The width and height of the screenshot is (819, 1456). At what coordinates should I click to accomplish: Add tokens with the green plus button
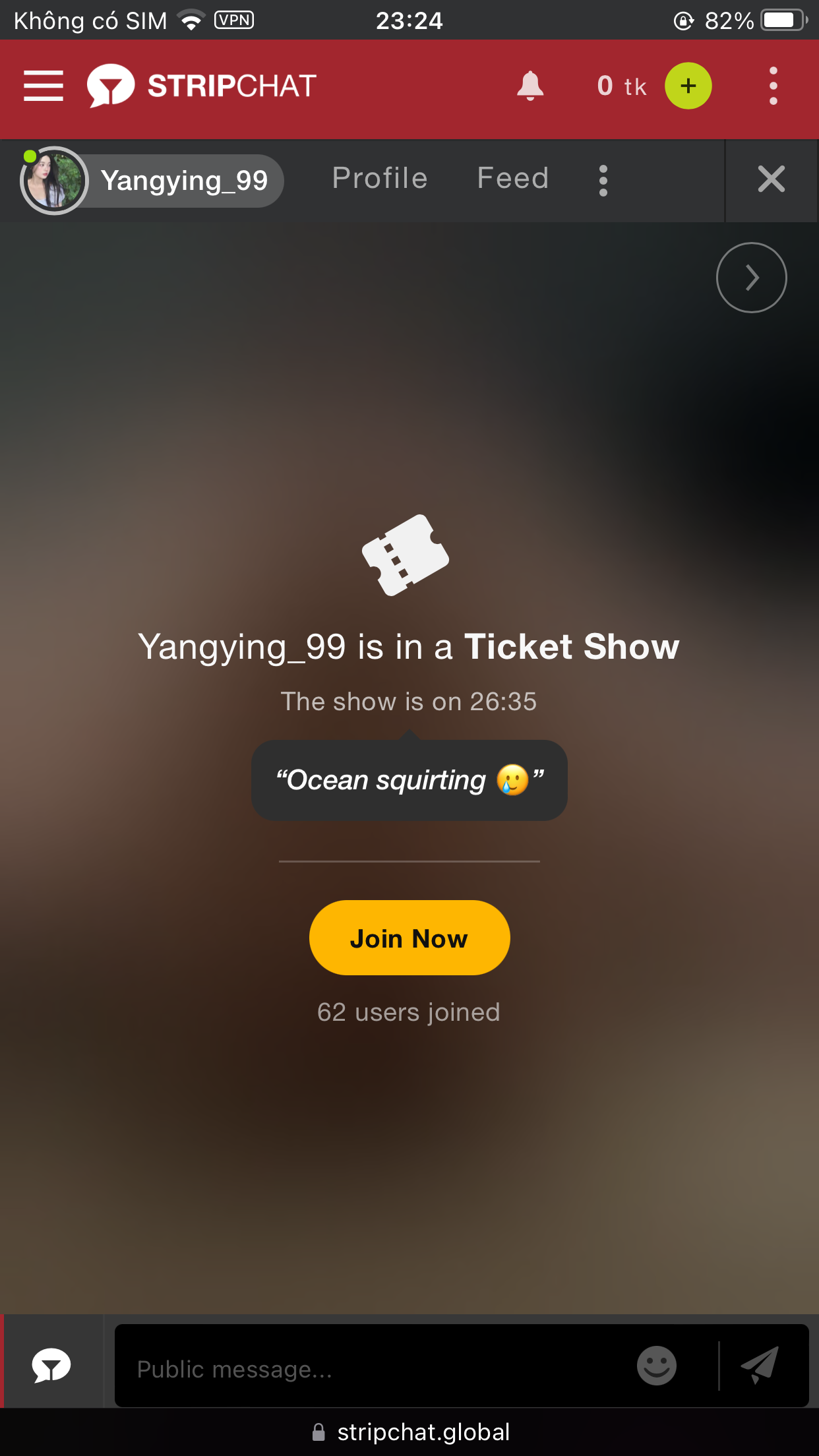point(688,86)
